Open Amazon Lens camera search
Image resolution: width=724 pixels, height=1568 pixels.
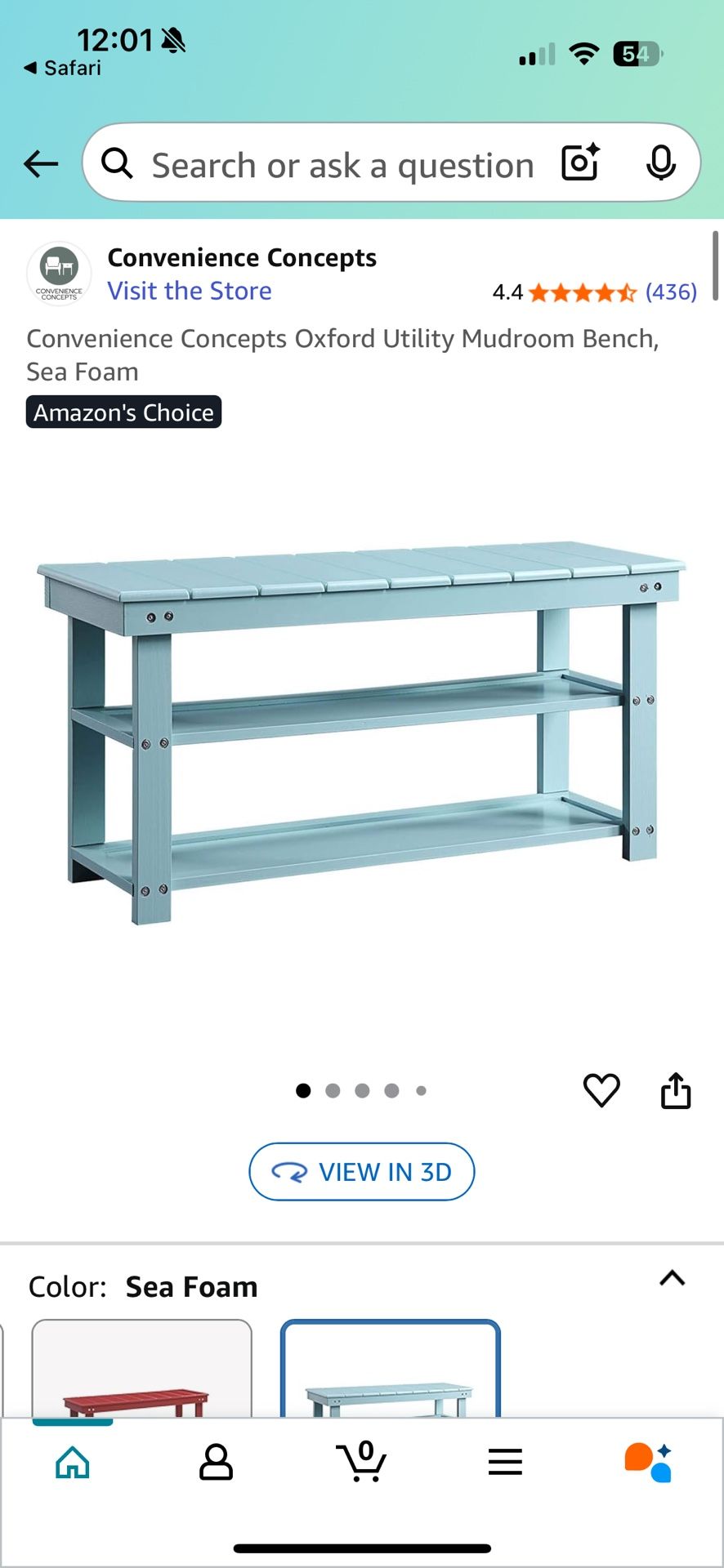[579, 163]
